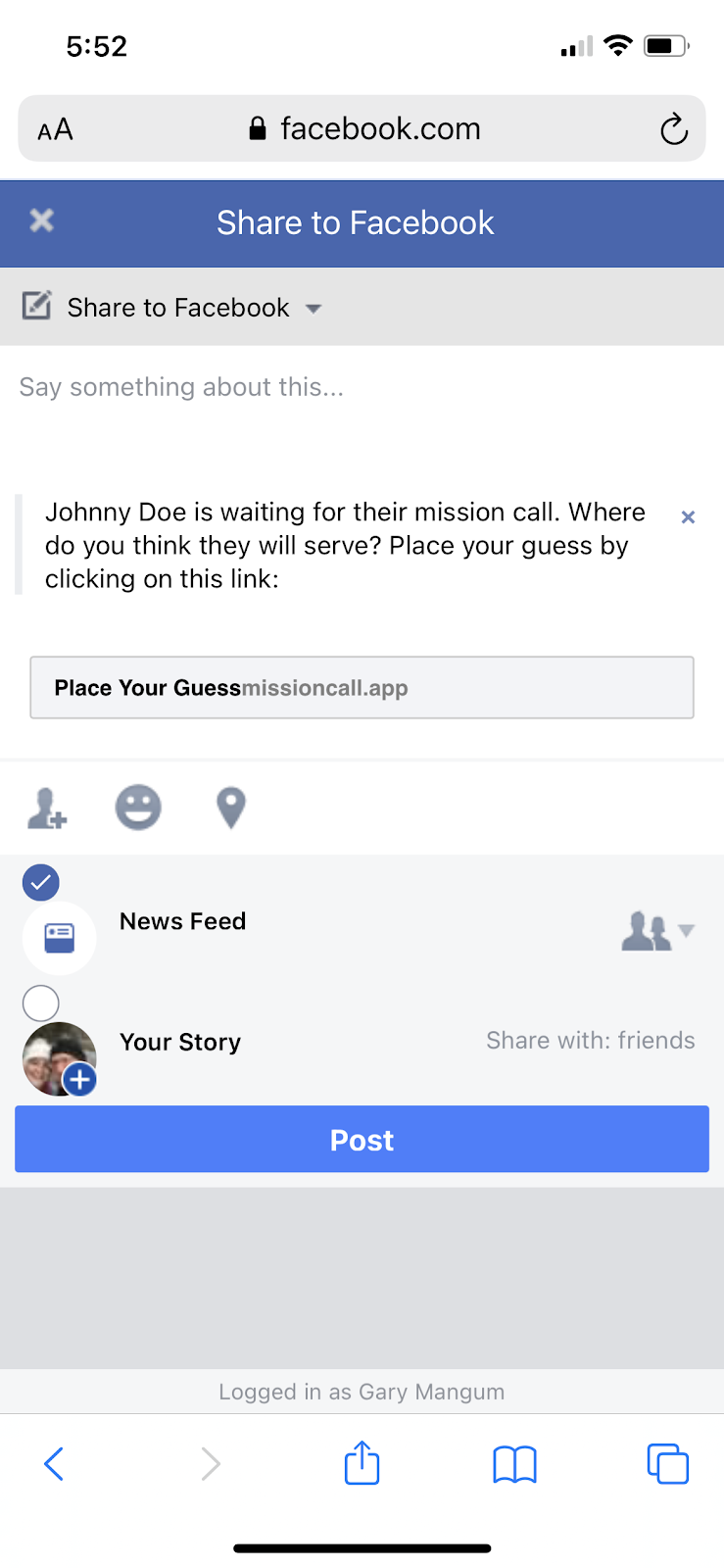Tap the facebook.com address bar
This screenshot has width=724, height=1568.
[x=364, y=128]
